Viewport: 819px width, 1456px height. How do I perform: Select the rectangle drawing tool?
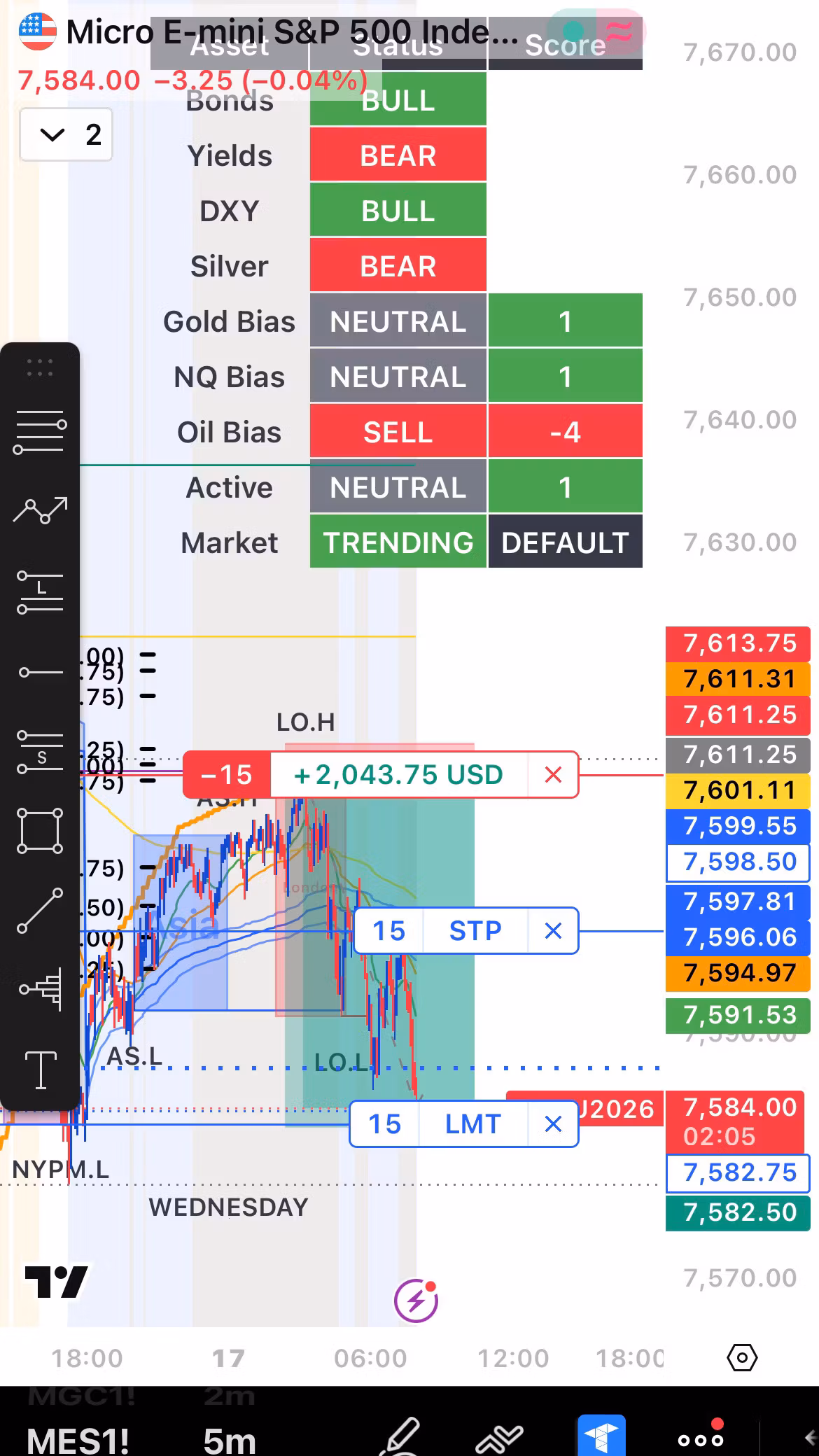coord(40,831)
